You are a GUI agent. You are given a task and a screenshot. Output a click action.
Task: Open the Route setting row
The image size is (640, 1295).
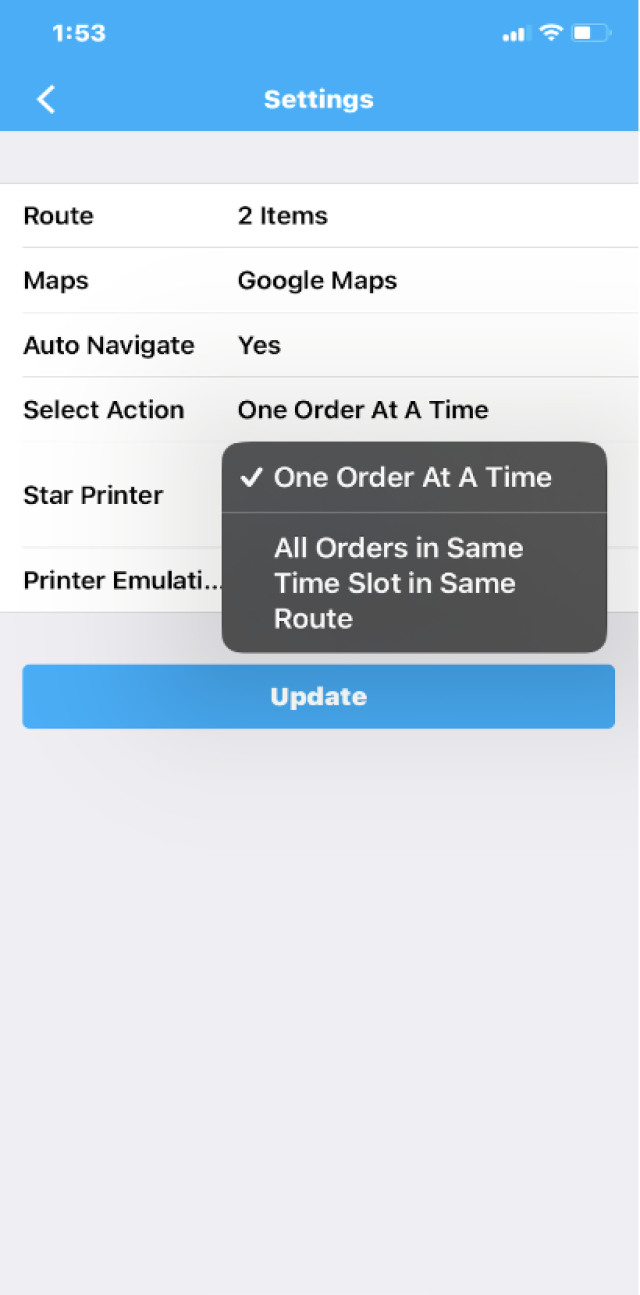pos(320,215)
